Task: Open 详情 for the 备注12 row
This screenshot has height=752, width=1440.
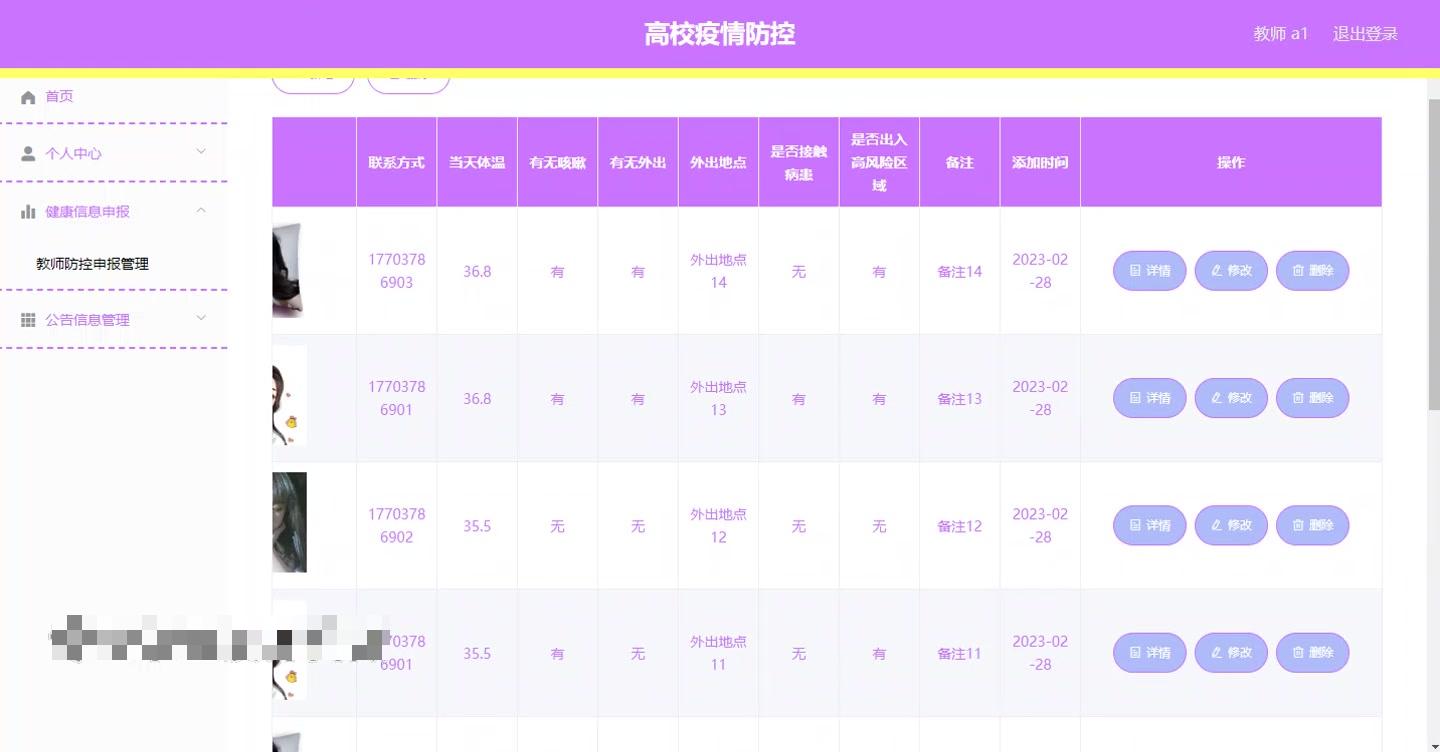Action: pyautogui.click(x=1150, y=525)
